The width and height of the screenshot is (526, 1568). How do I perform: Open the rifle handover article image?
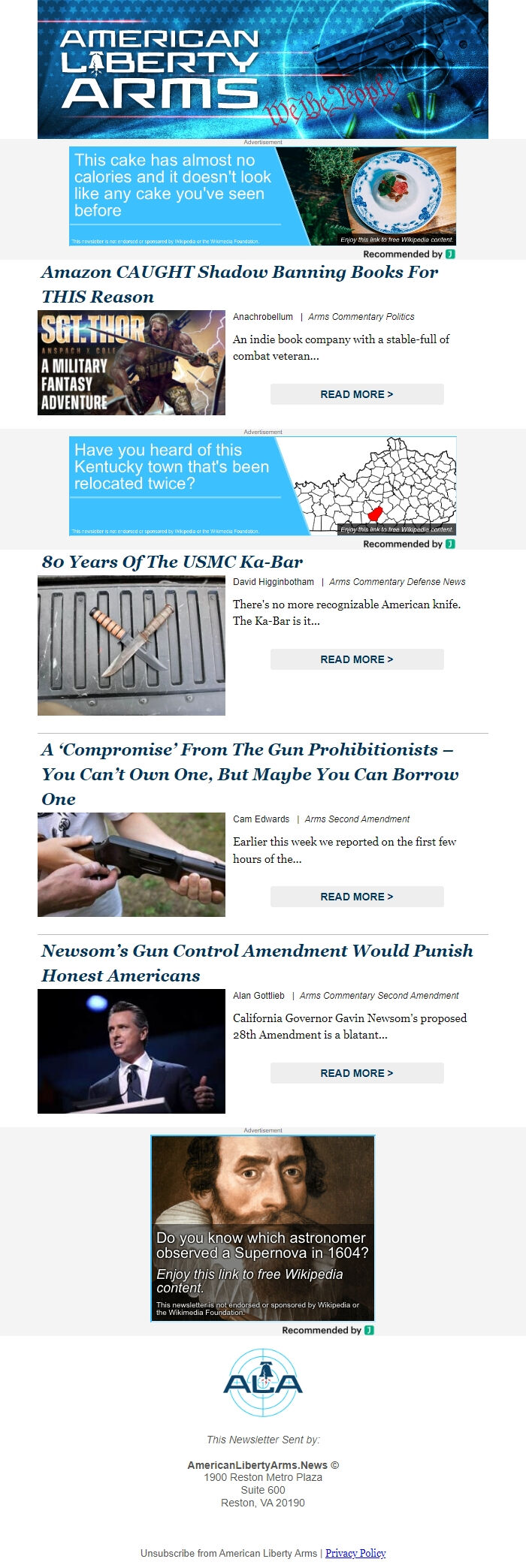[x=131, y=864]
